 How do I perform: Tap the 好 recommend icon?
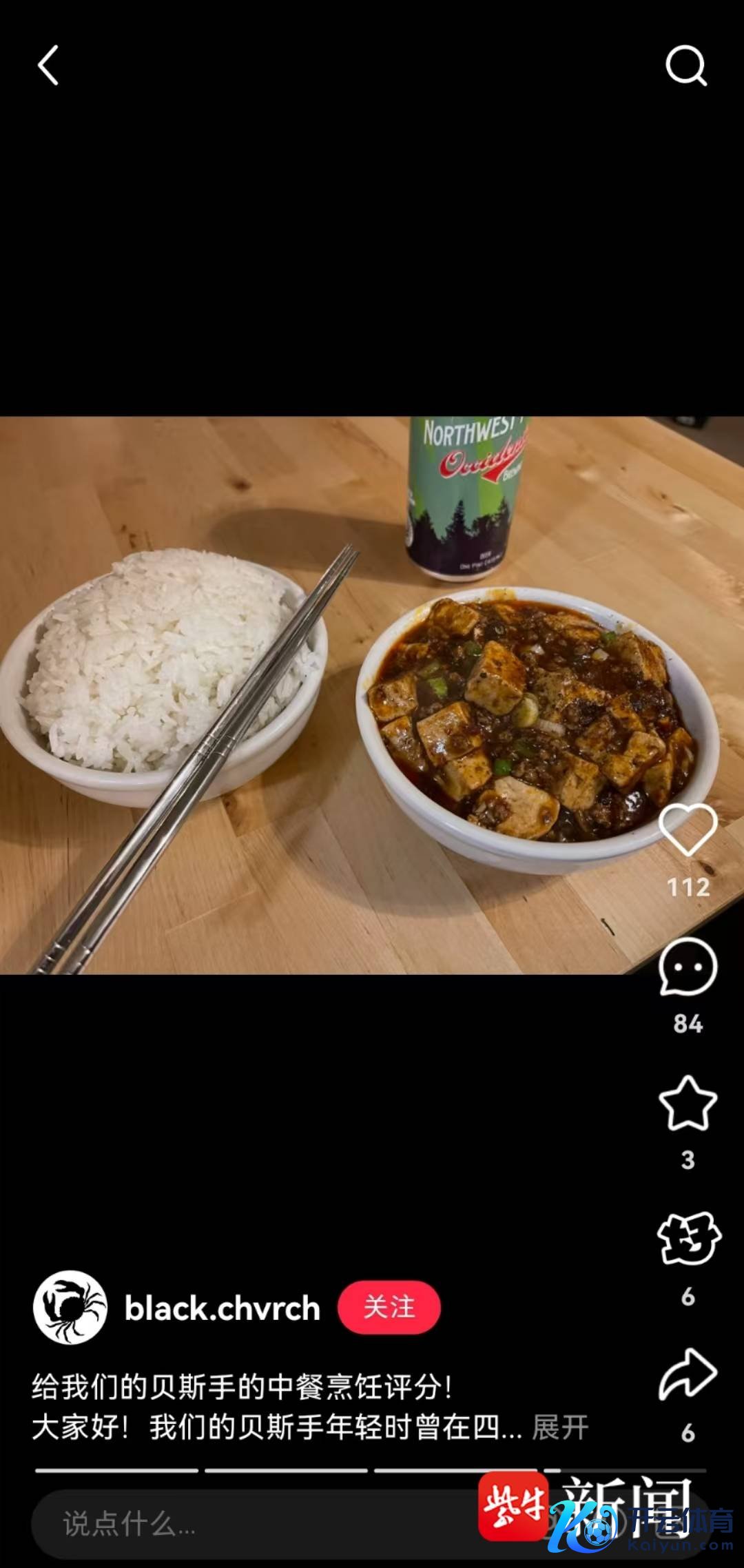pyautogui.click(x=688, y=1239)
